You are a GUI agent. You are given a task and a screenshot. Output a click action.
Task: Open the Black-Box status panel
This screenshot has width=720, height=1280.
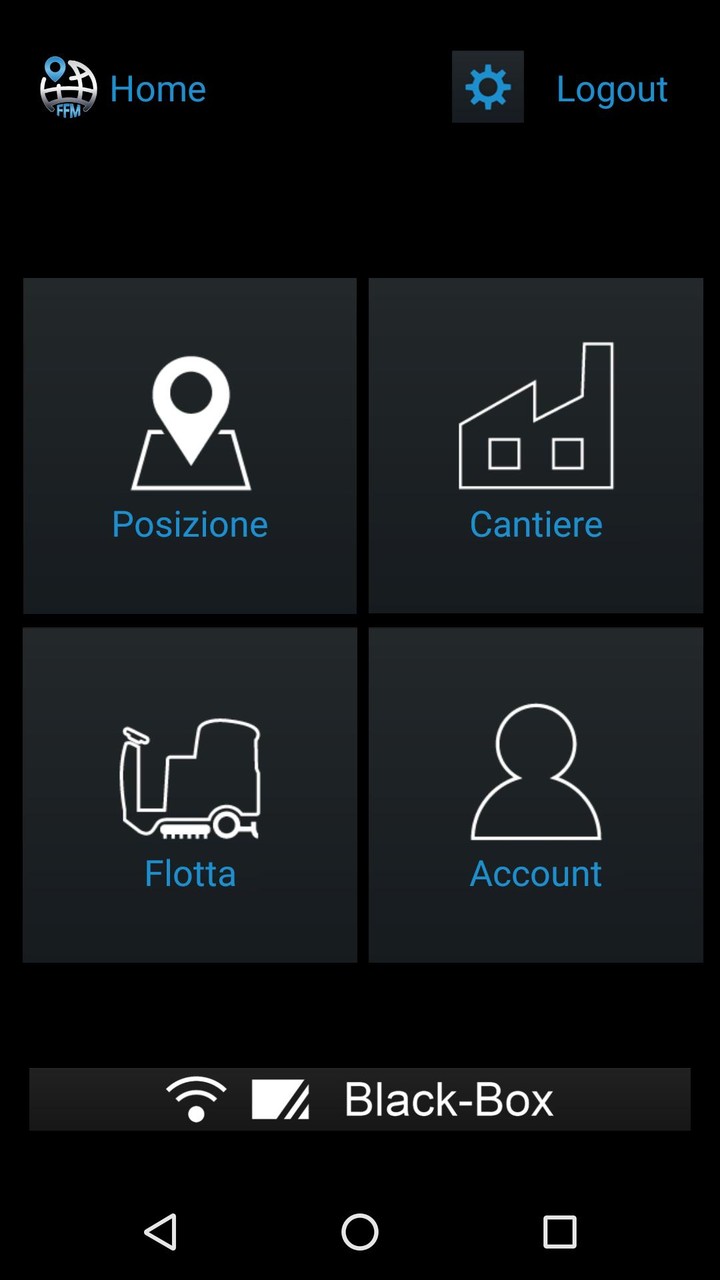(x=360, y=1097)
